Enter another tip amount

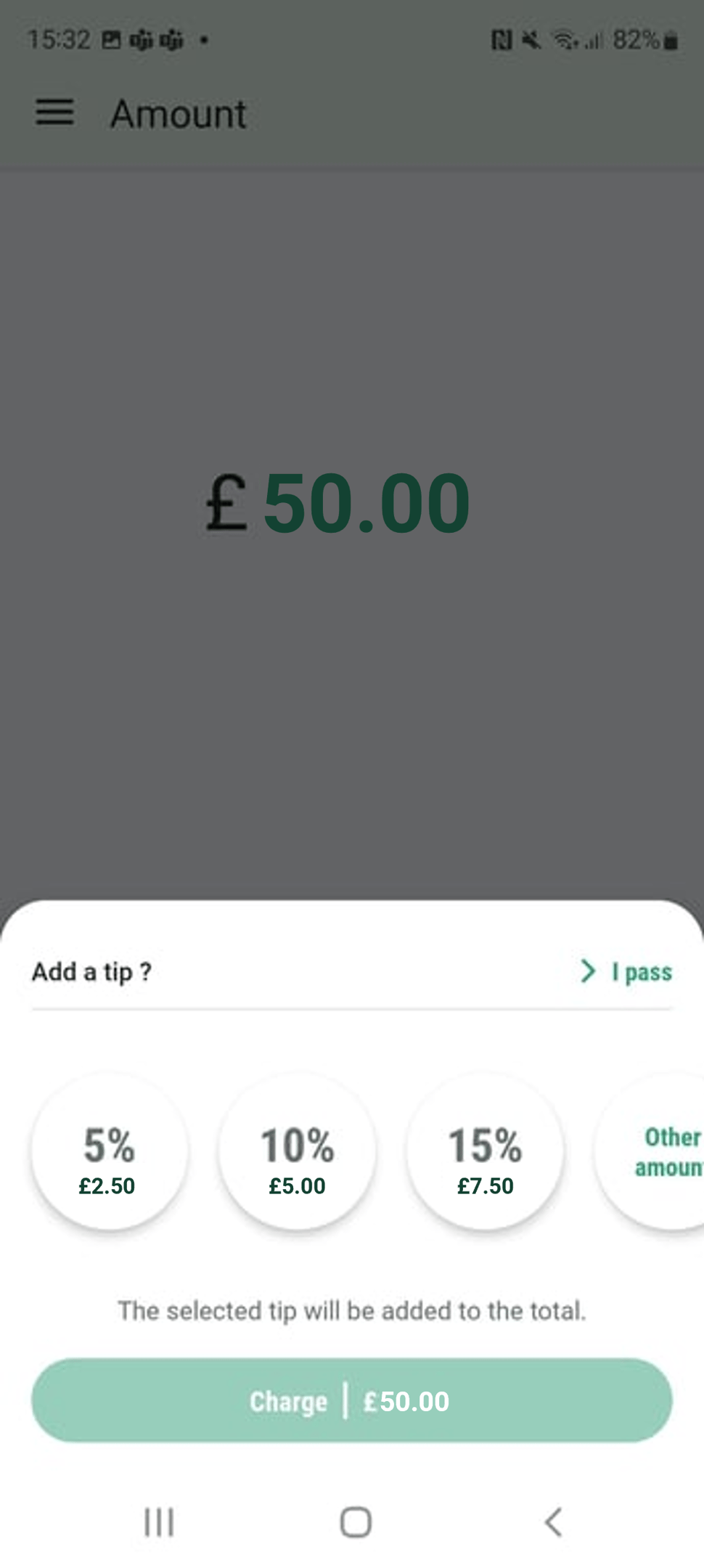tap(664, 1152)
